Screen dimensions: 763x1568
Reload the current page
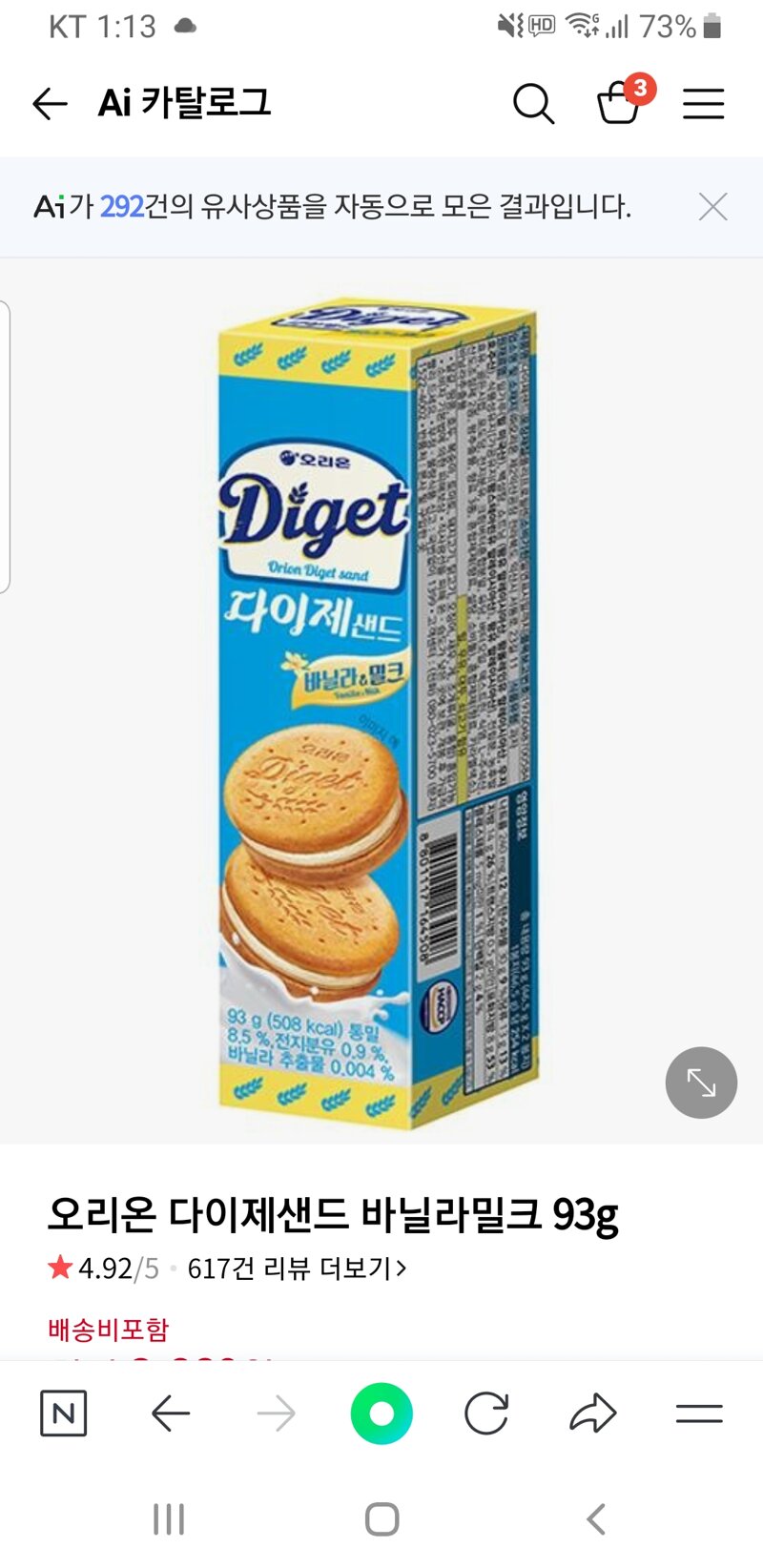pos(486,1413)
